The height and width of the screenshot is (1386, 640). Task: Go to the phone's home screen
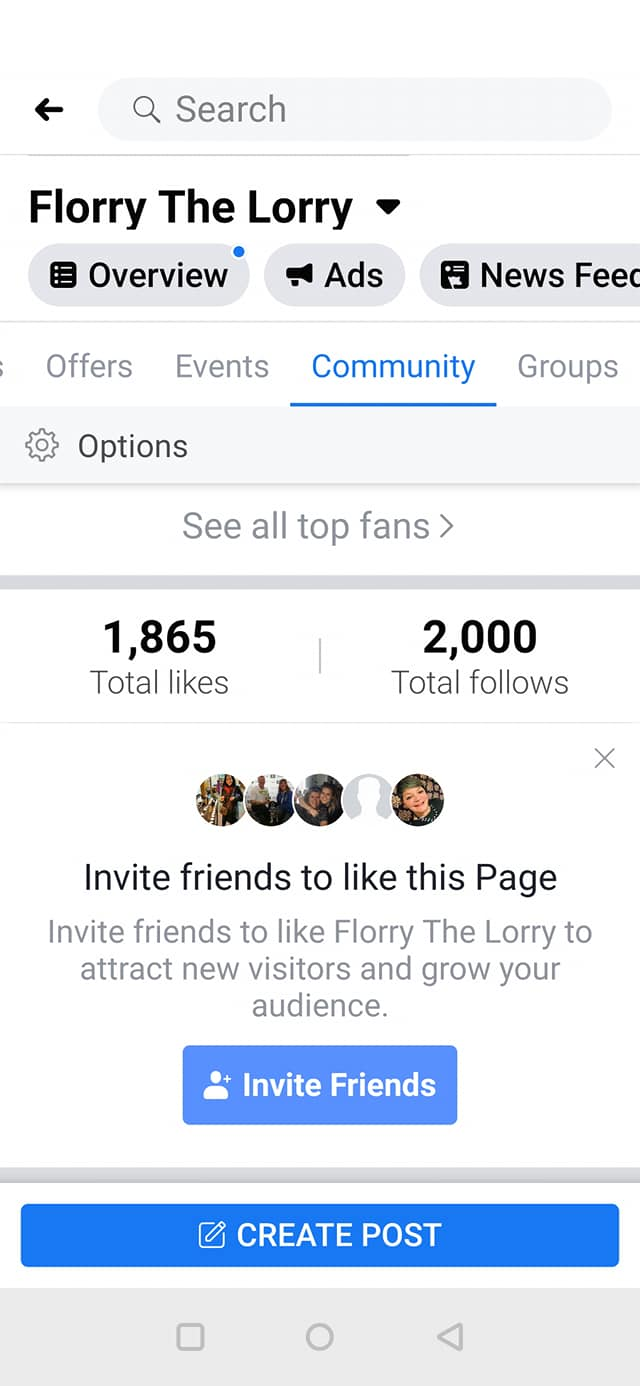point(320,1336)
